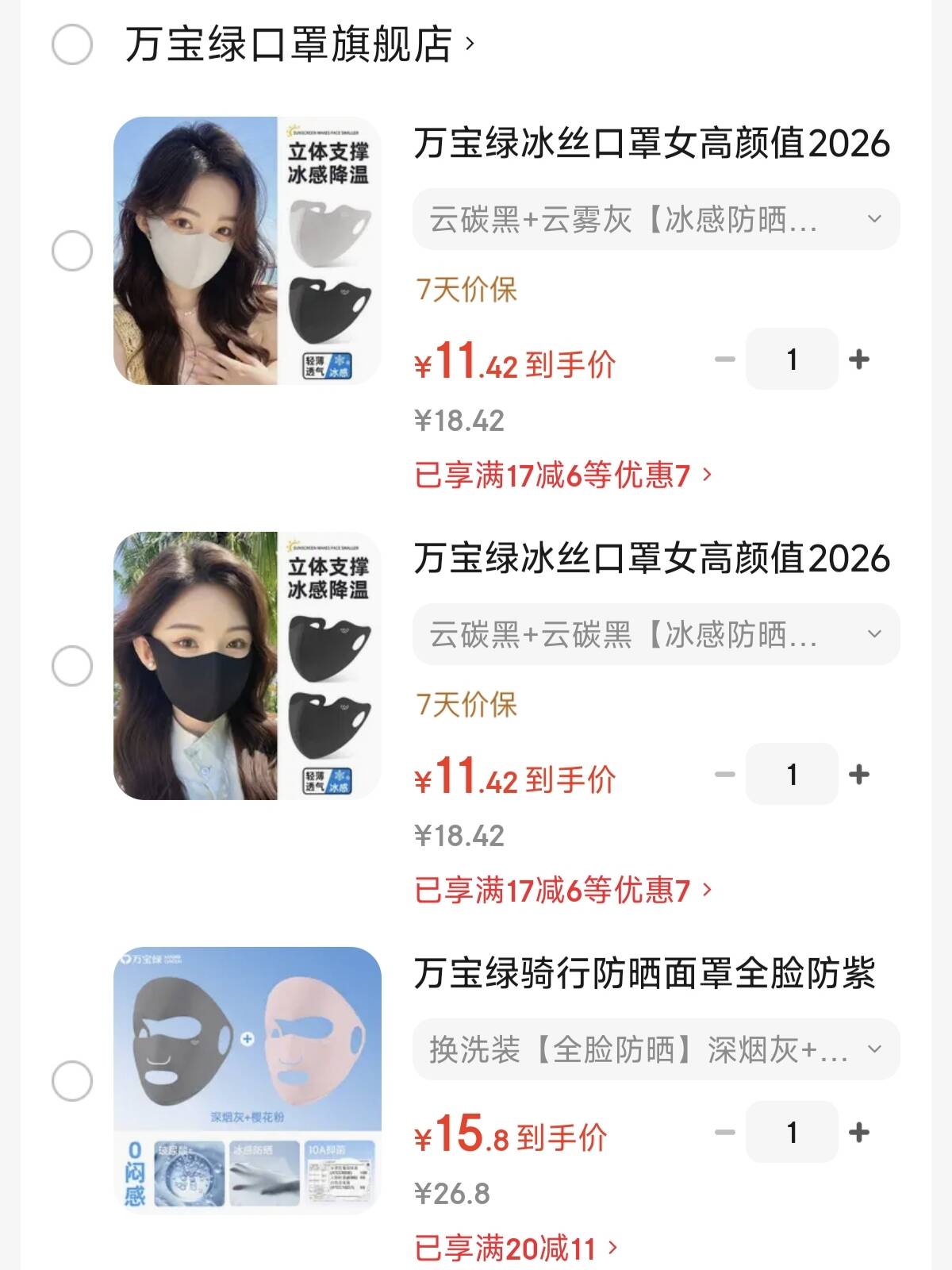This screenshot has height=1270, width=952.
Task: Open the 满17减6 promotion details link
Action: click(x=555, y=475)
